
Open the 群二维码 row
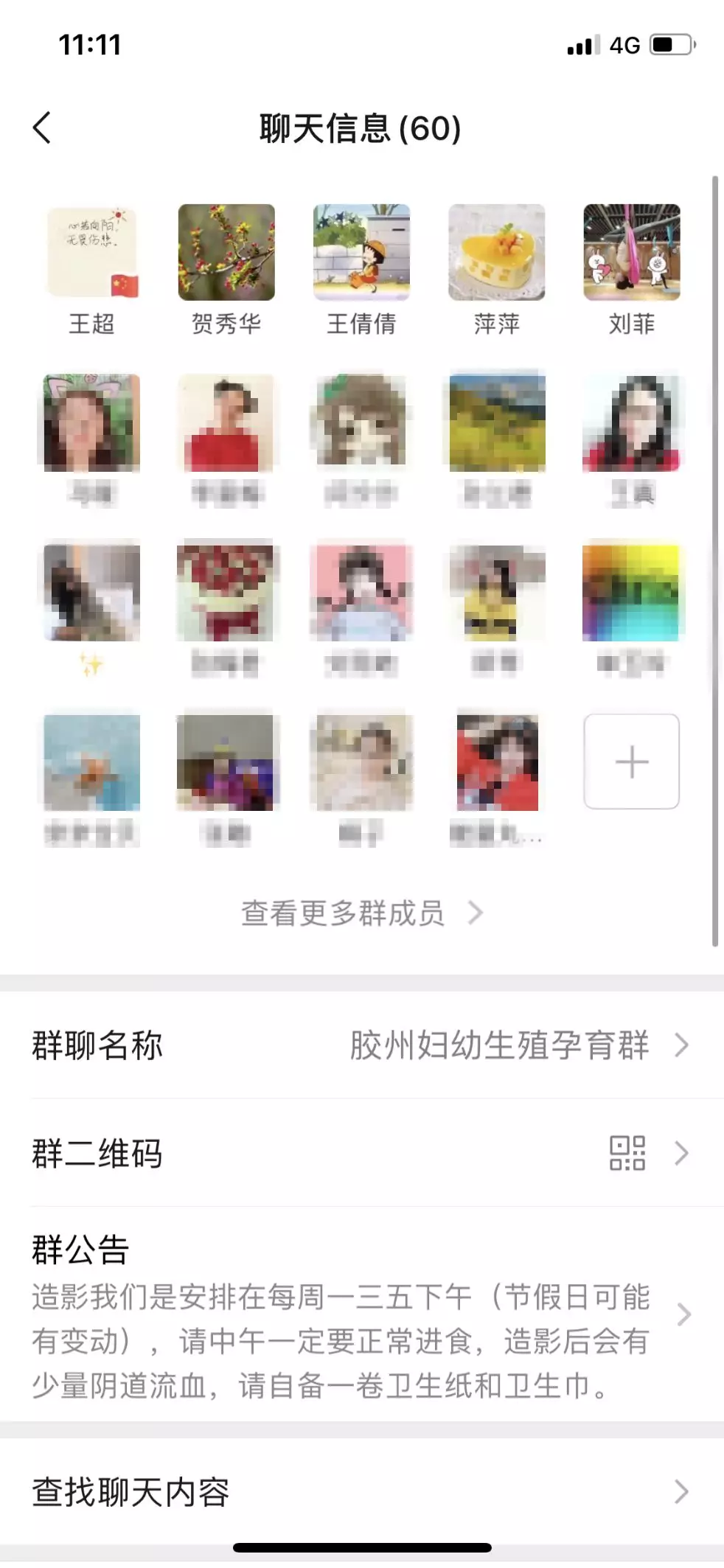(361, 1153)
